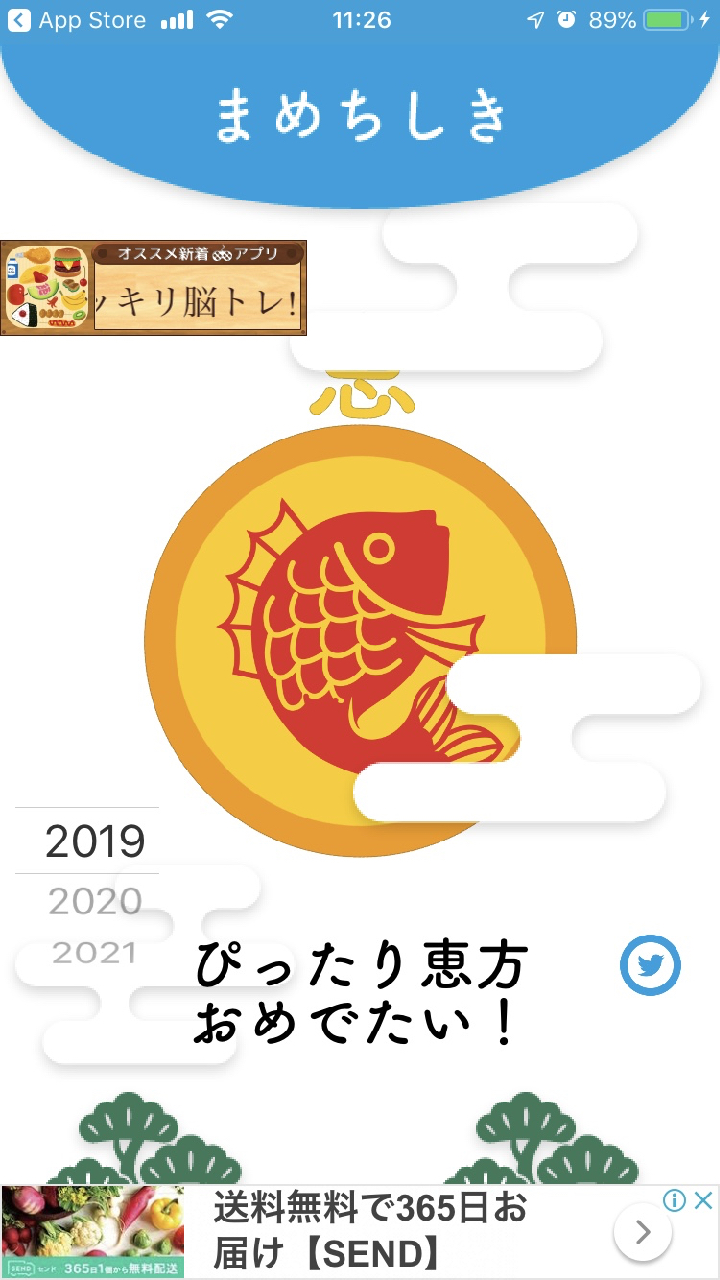Open the SEND delivery ad arrow
The height and width of the screenshot is (1280, 720).
pos(642,1231)
